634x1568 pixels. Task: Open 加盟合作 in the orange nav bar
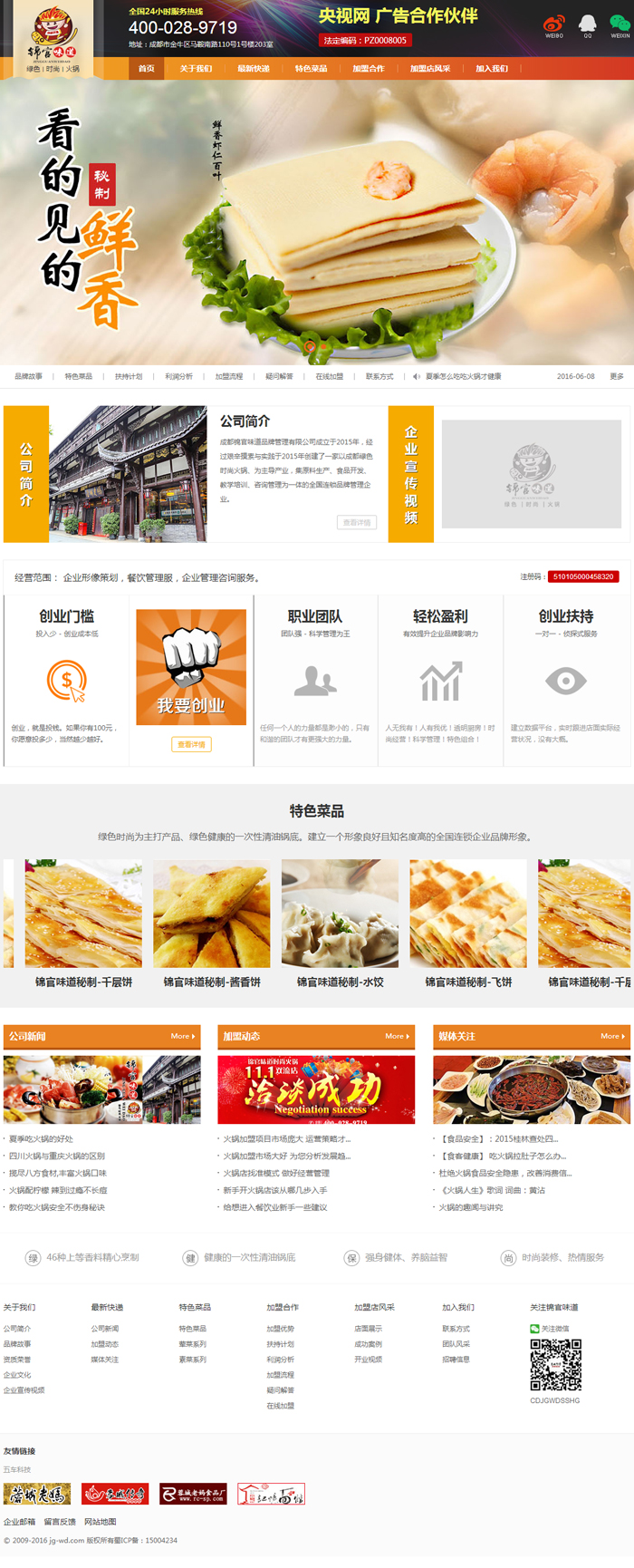pyautogui.click(x=368, y=69)
